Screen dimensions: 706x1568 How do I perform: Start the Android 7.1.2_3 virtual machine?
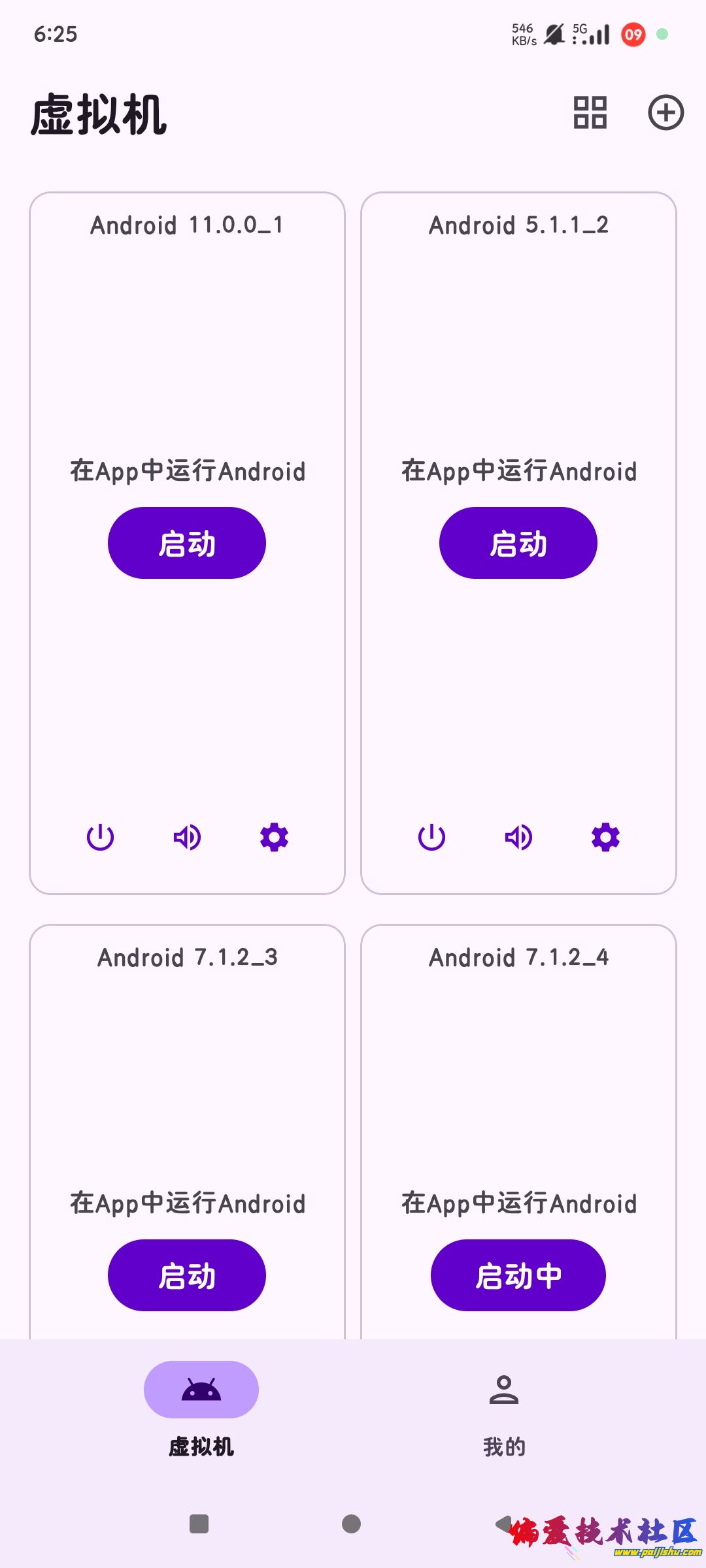click(187, 1275)
